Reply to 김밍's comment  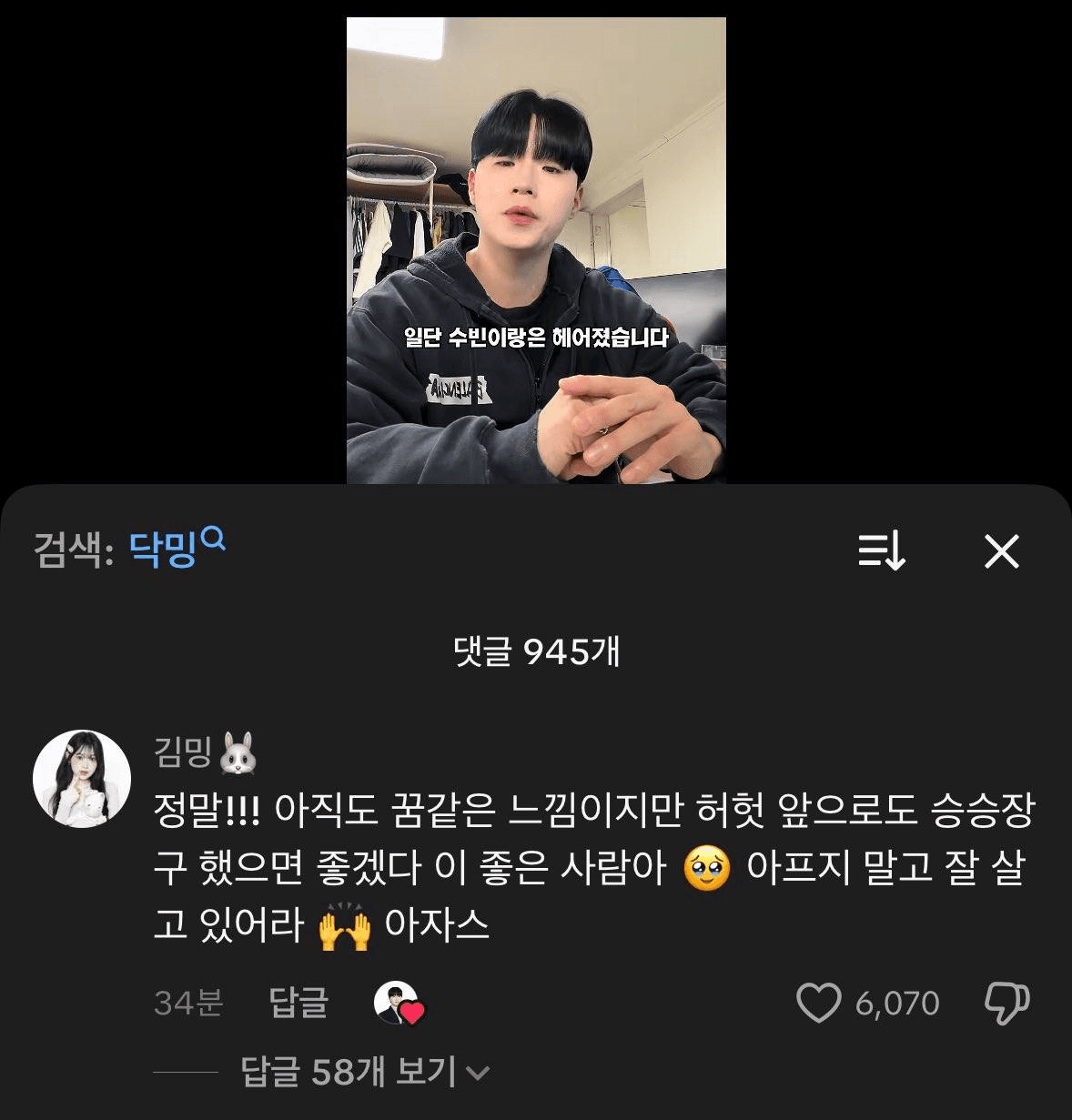(298, 1003)
